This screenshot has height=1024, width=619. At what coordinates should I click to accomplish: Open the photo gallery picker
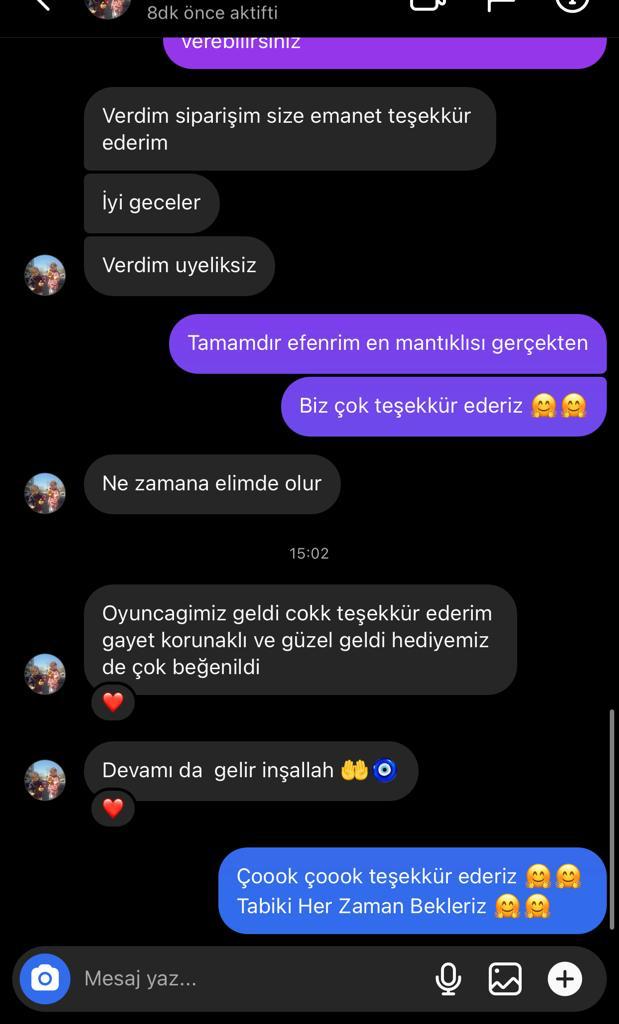click(x=505, y=978)
